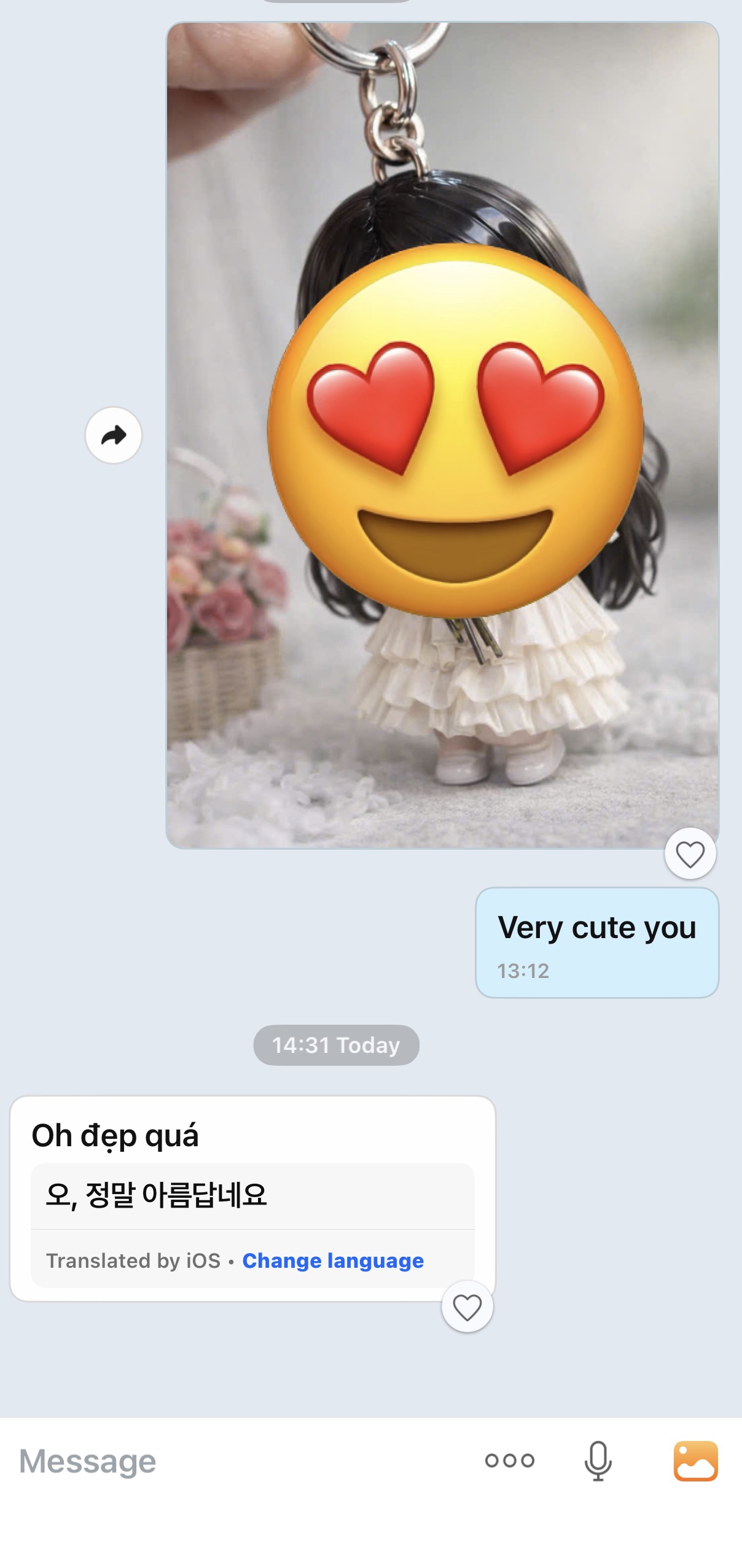Record a voice message
Image resolution: width=742 pixels, height=1568 pixels.
pos(598,1461)
